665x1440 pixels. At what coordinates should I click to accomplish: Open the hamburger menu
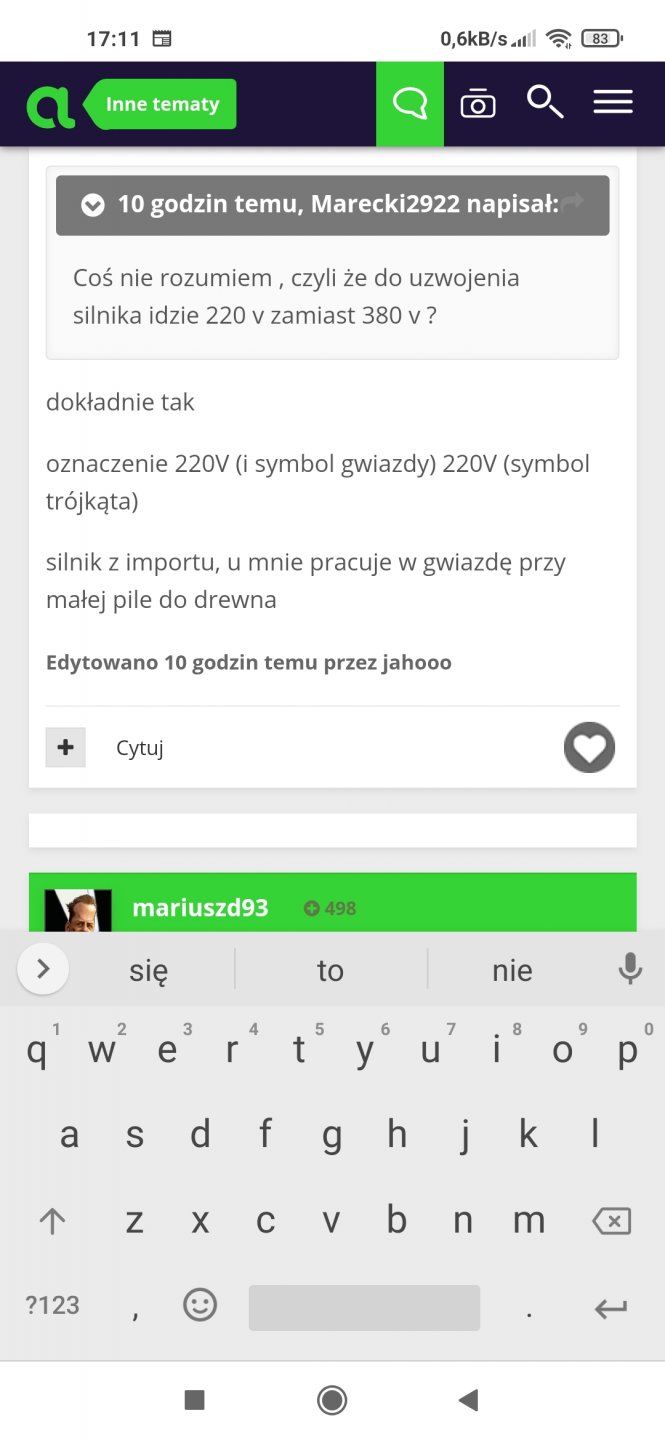pyautogui.click(x=612, y=103)
